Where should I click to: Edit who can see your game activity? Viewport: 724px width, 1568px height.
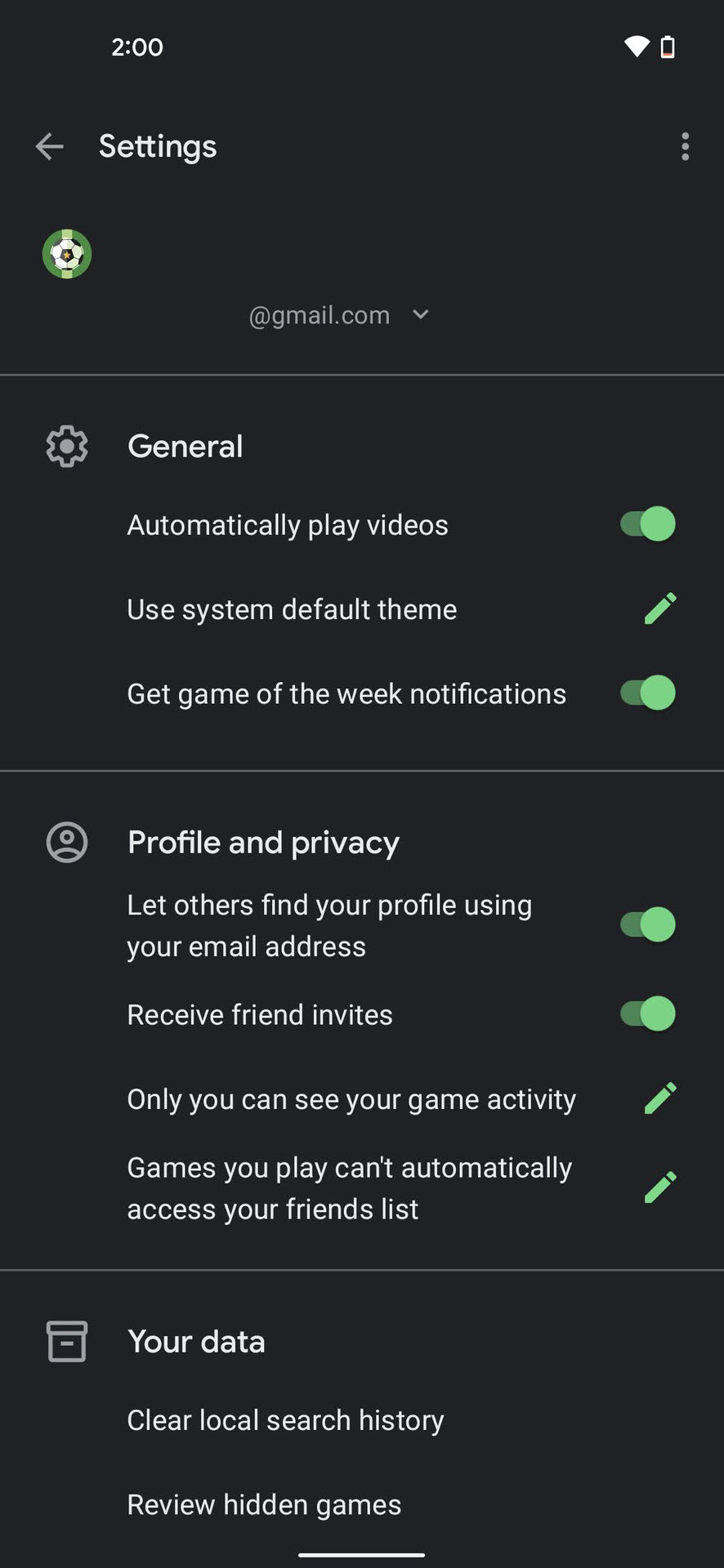[660, 1099]
